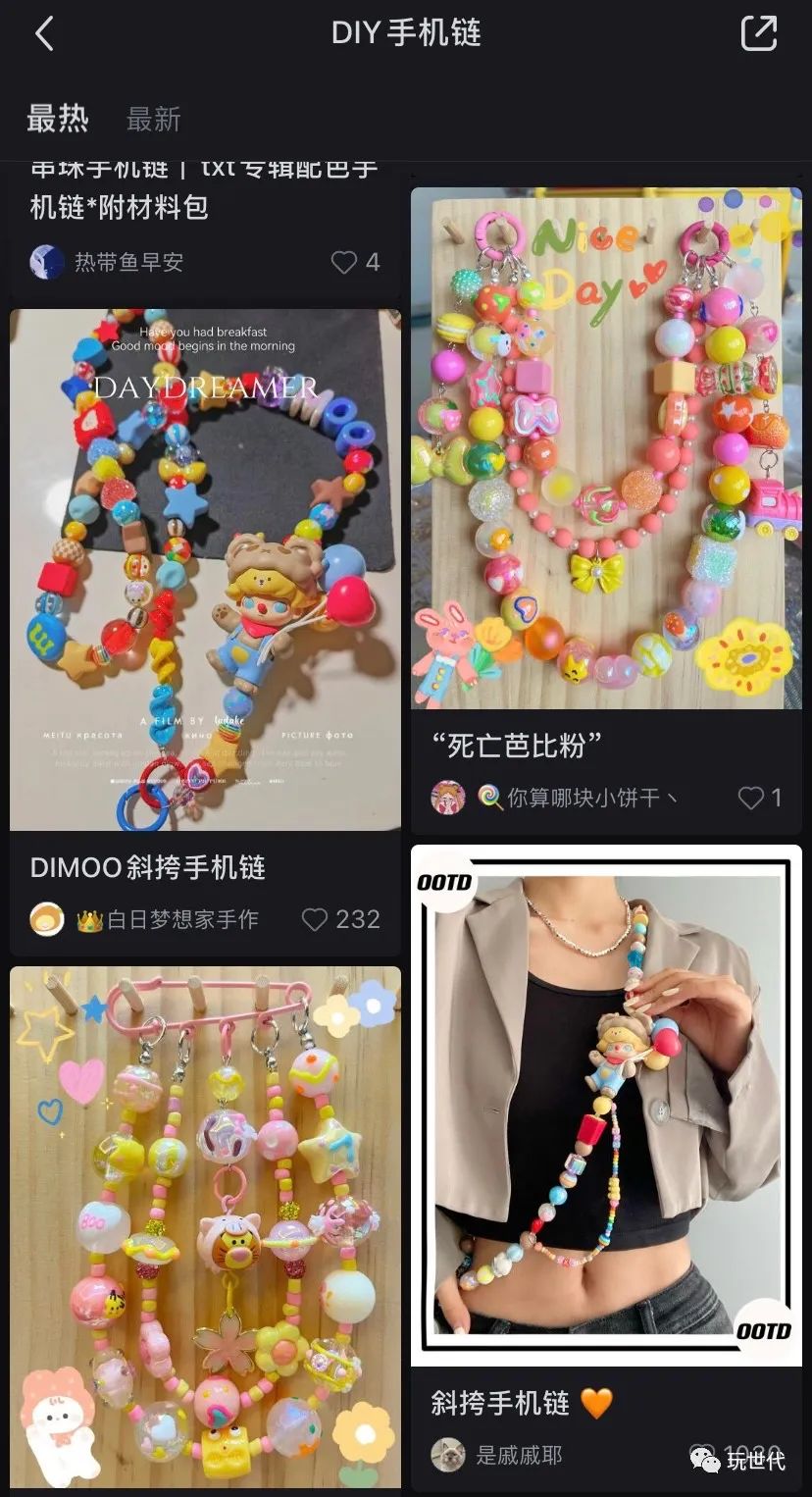Like the DIMOO斜挎手机链 post

click(x=316, y=919)
